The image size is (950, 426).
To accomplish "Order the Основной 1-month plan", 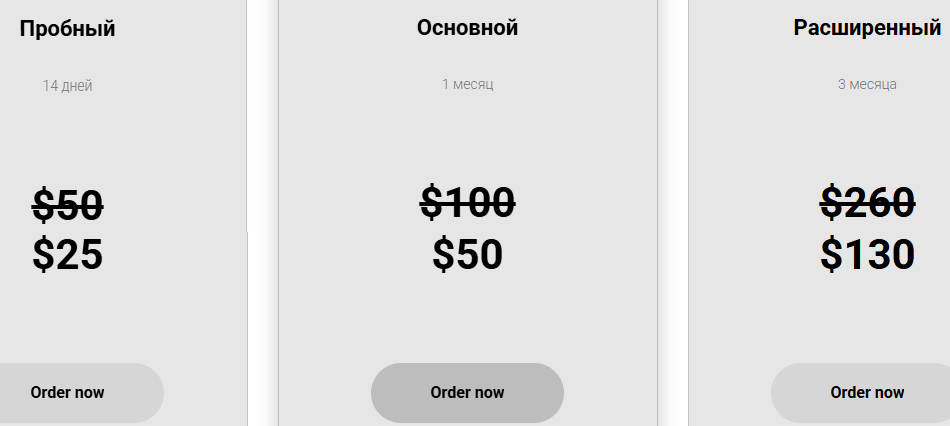I will pos(467,392).
